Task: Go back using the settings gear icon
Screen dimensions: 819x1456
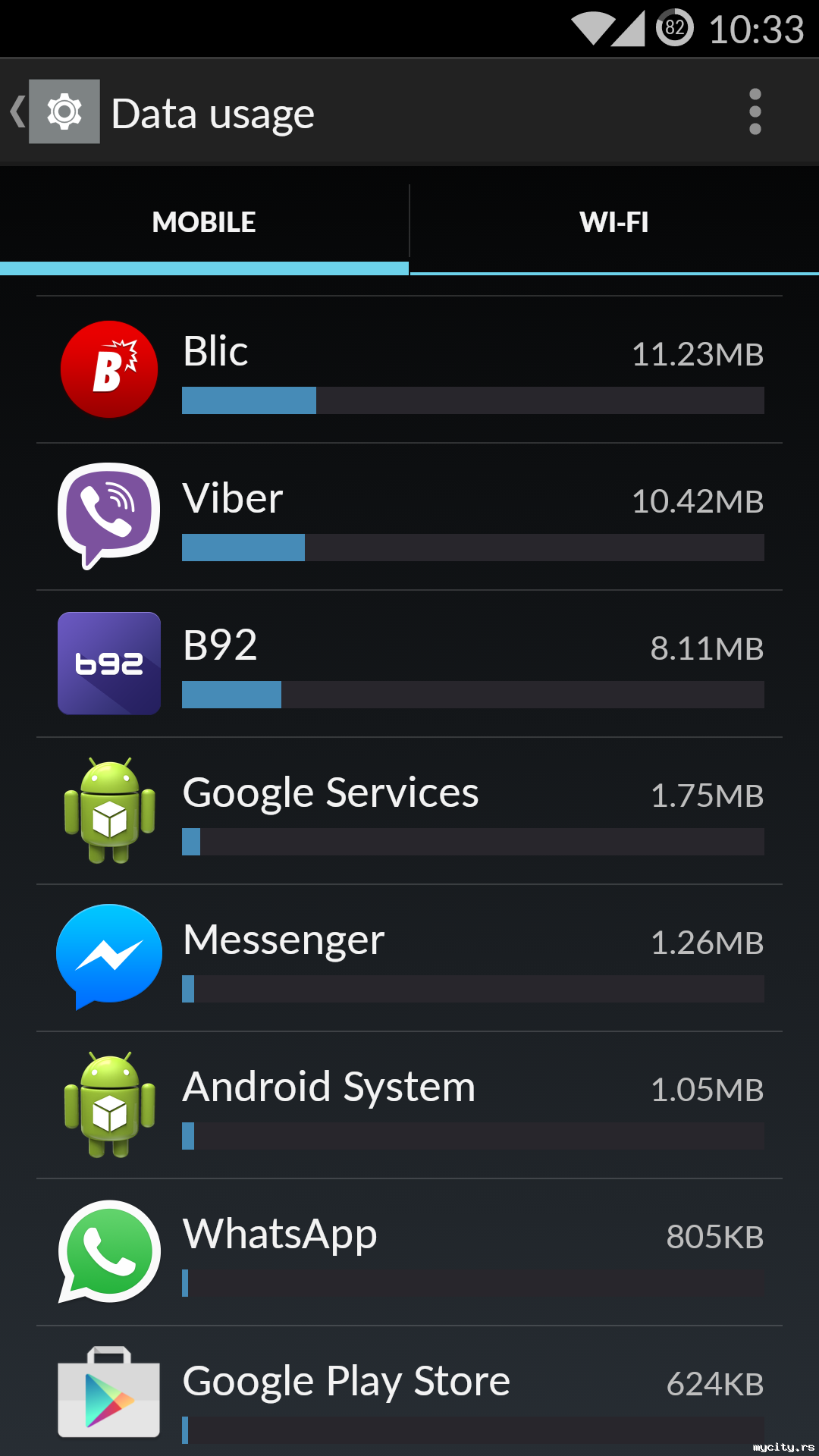Action: point(64,112)
